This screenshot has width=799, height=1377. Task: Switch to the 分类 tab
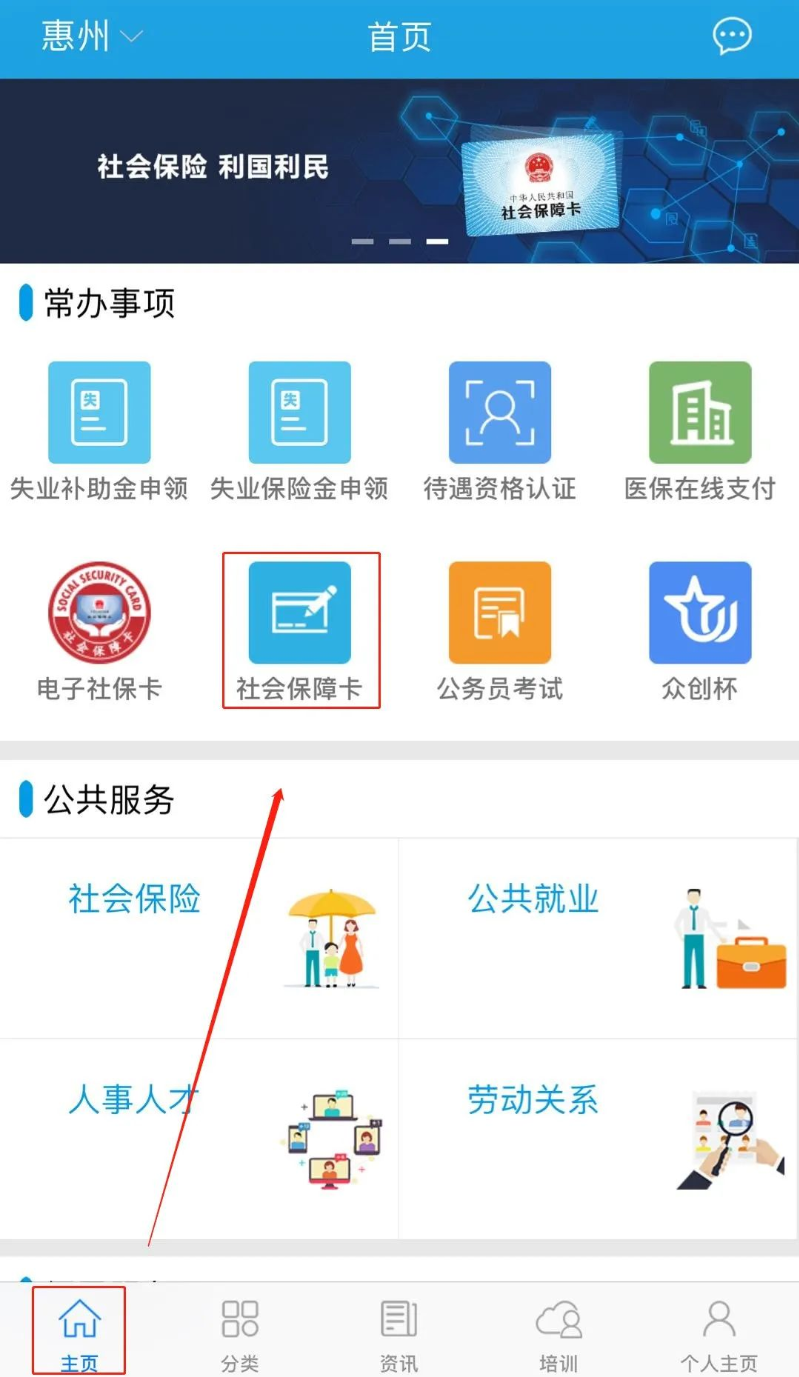(240, 1334)
